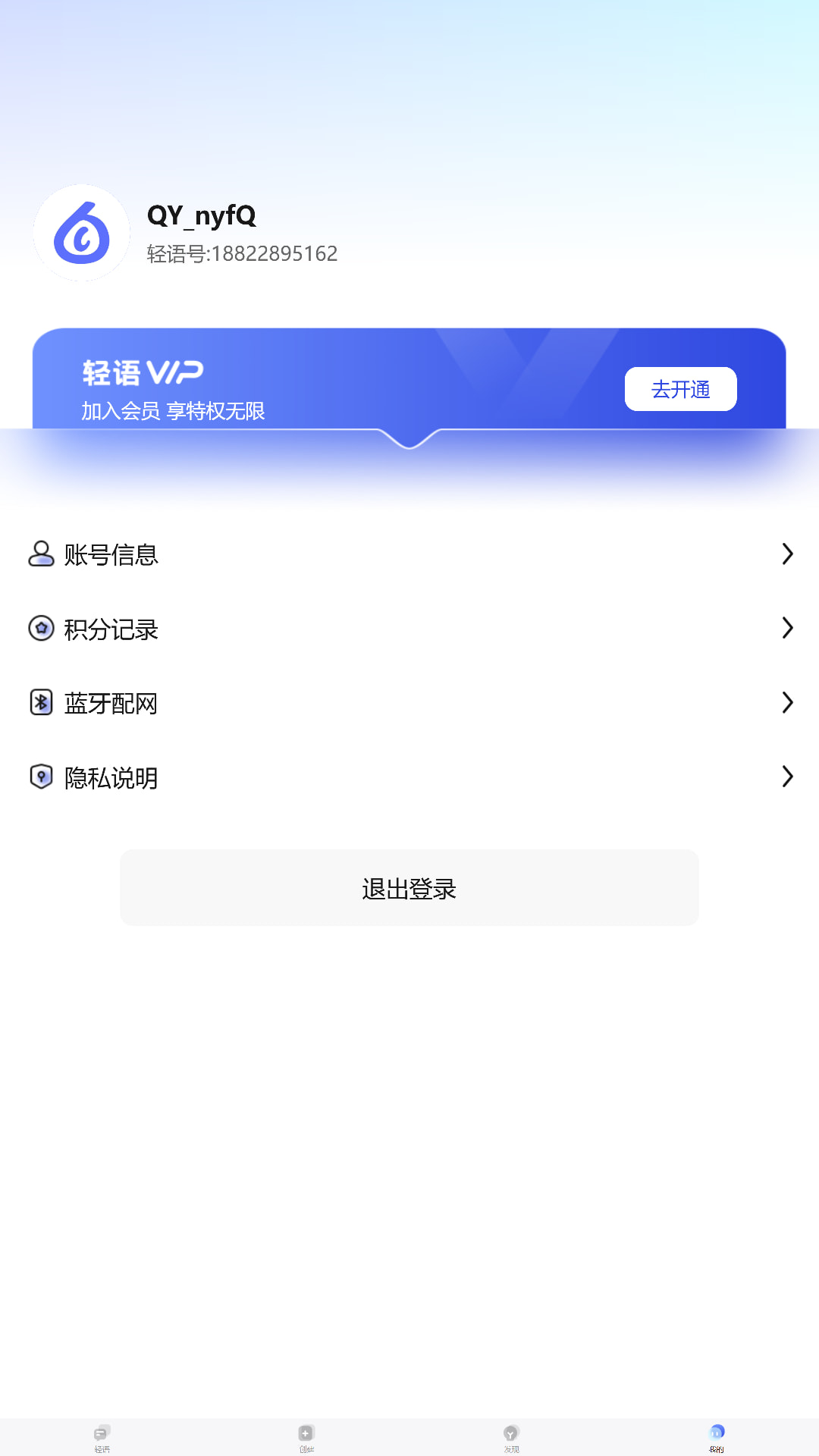Select the 积分记录 points record icon
The height and width of the screenshot is (1456, 819).
point(41,629)
